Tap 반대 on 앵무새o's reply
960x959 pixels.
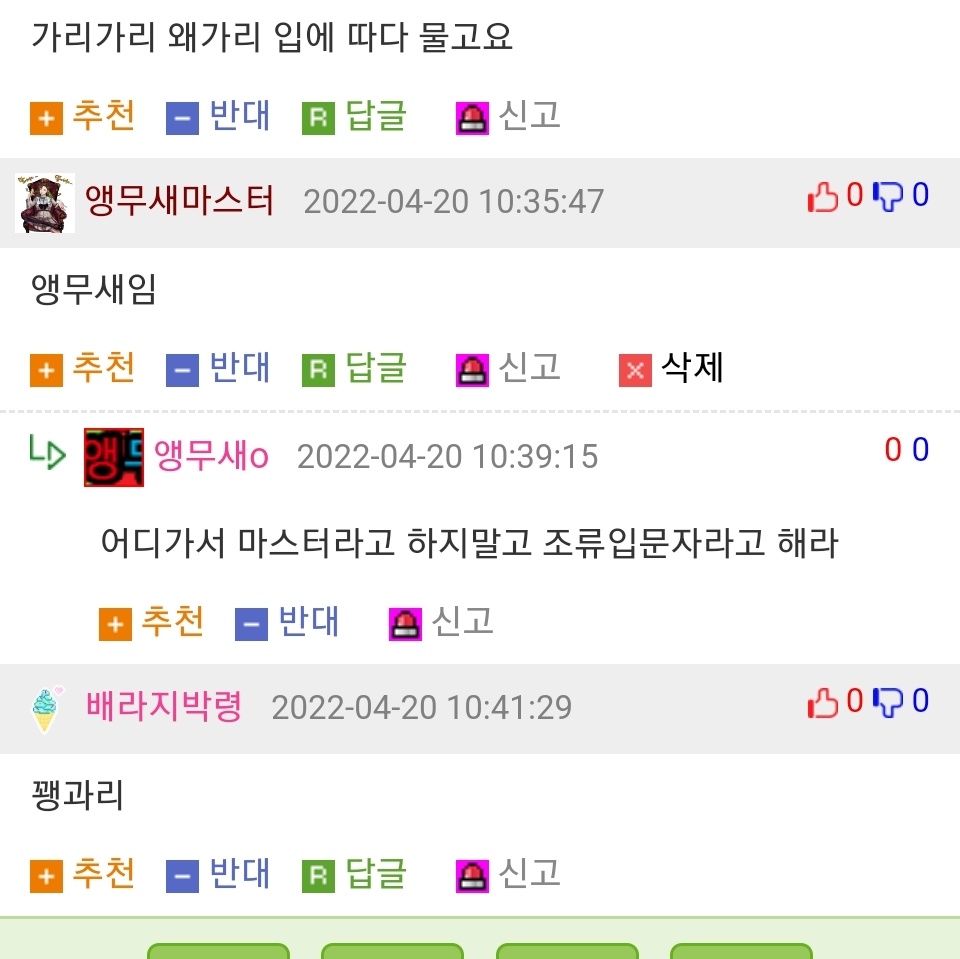tap(288, 622)
